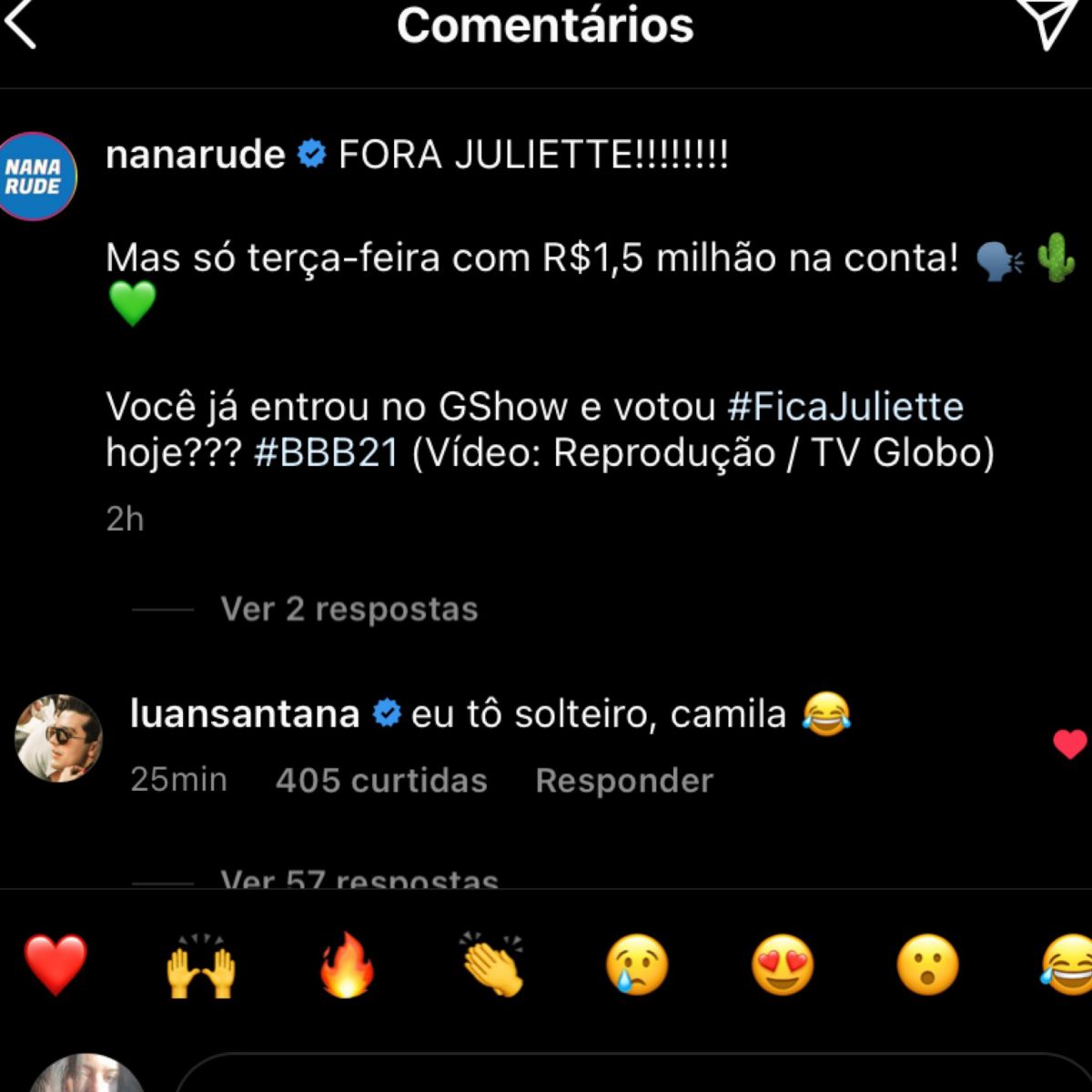Screen dimensions: 1092x1092
Task: Insert the raised hands emoji
Action: coord(201,965)
